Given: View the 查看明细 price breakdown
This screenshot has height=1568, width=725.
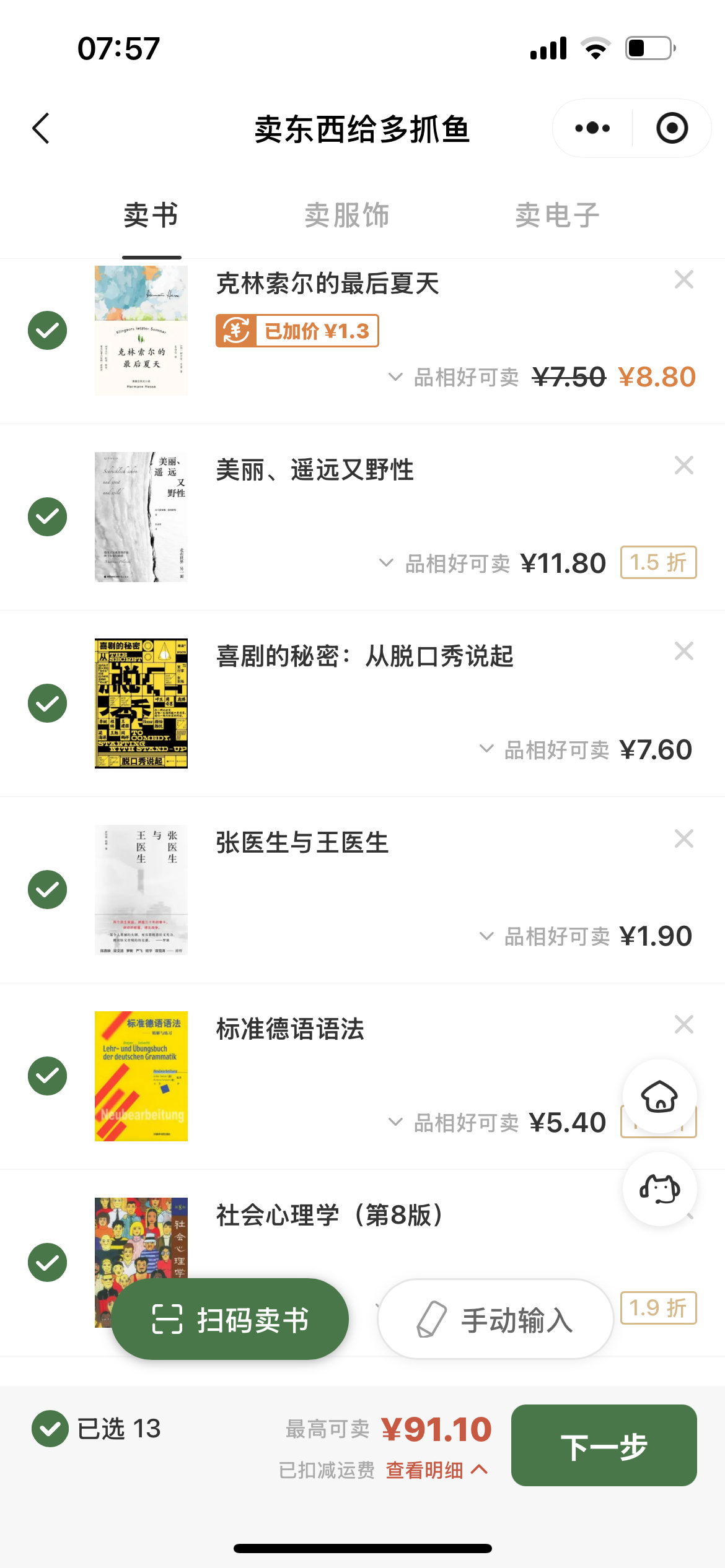Looking at the screenshot, I should [436, 1470].
